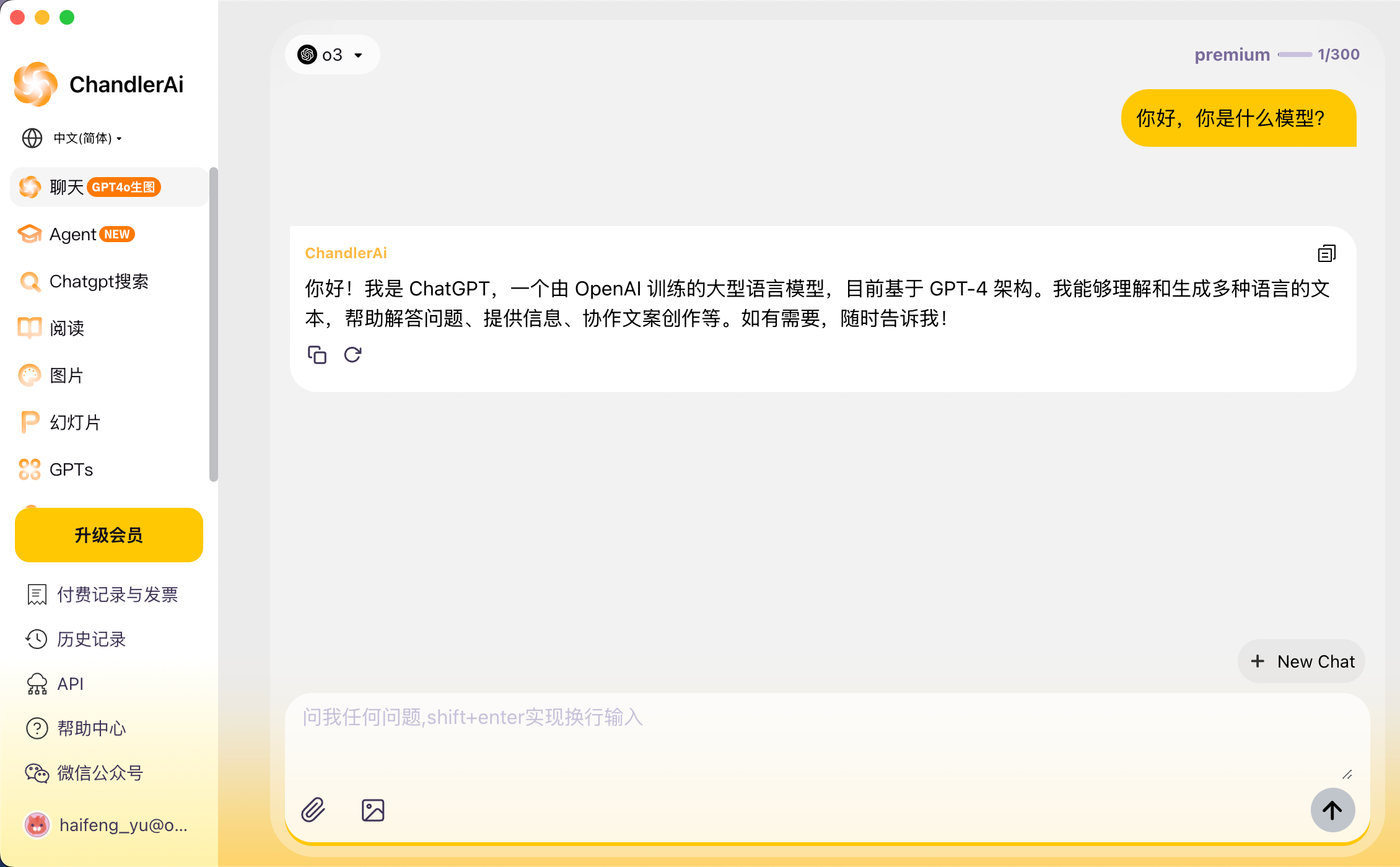
Task: Tap 升级会员 upgrade button
Action: click(109, 535)
